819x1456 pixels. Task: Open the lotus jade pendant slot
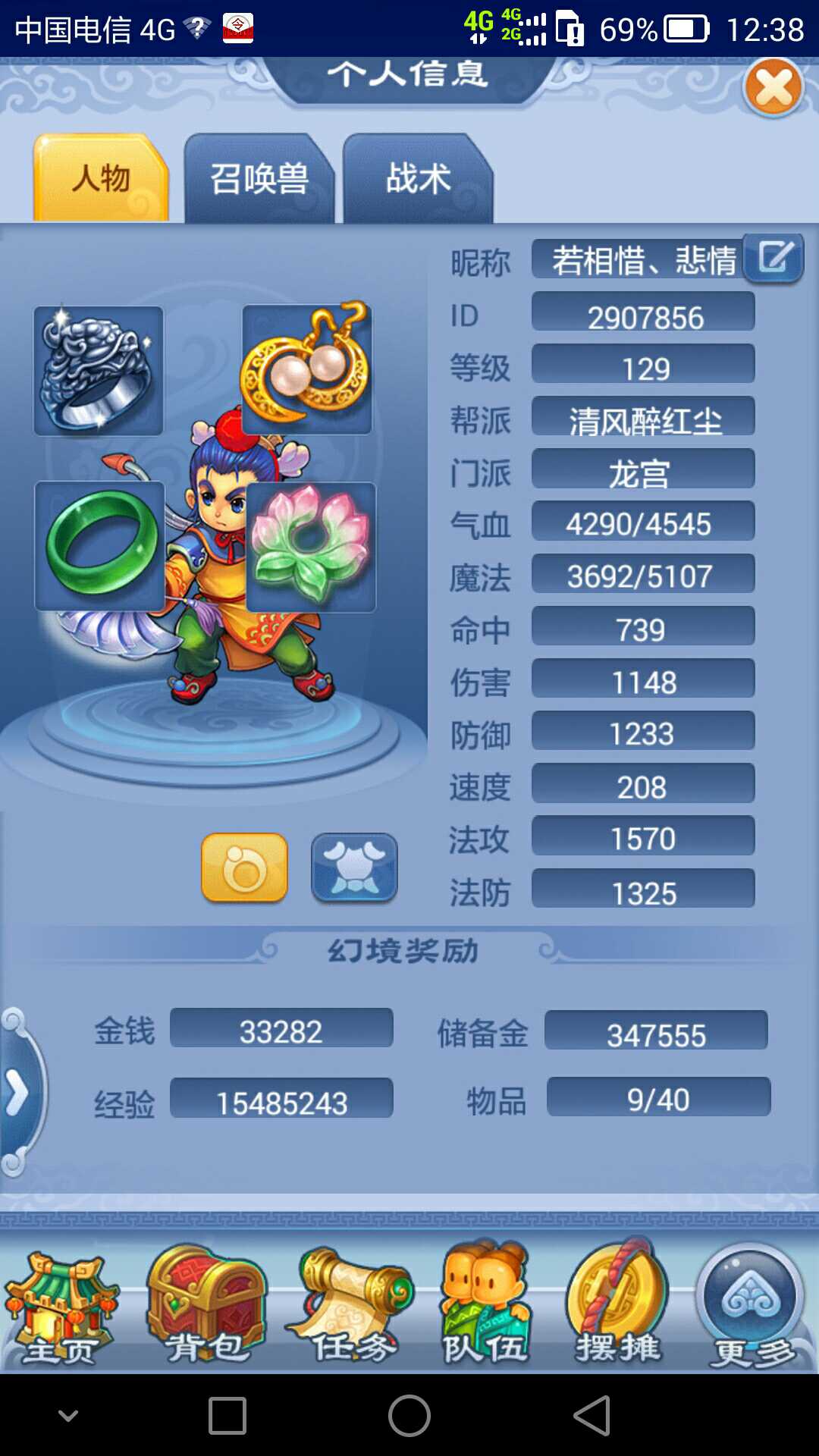311,547
